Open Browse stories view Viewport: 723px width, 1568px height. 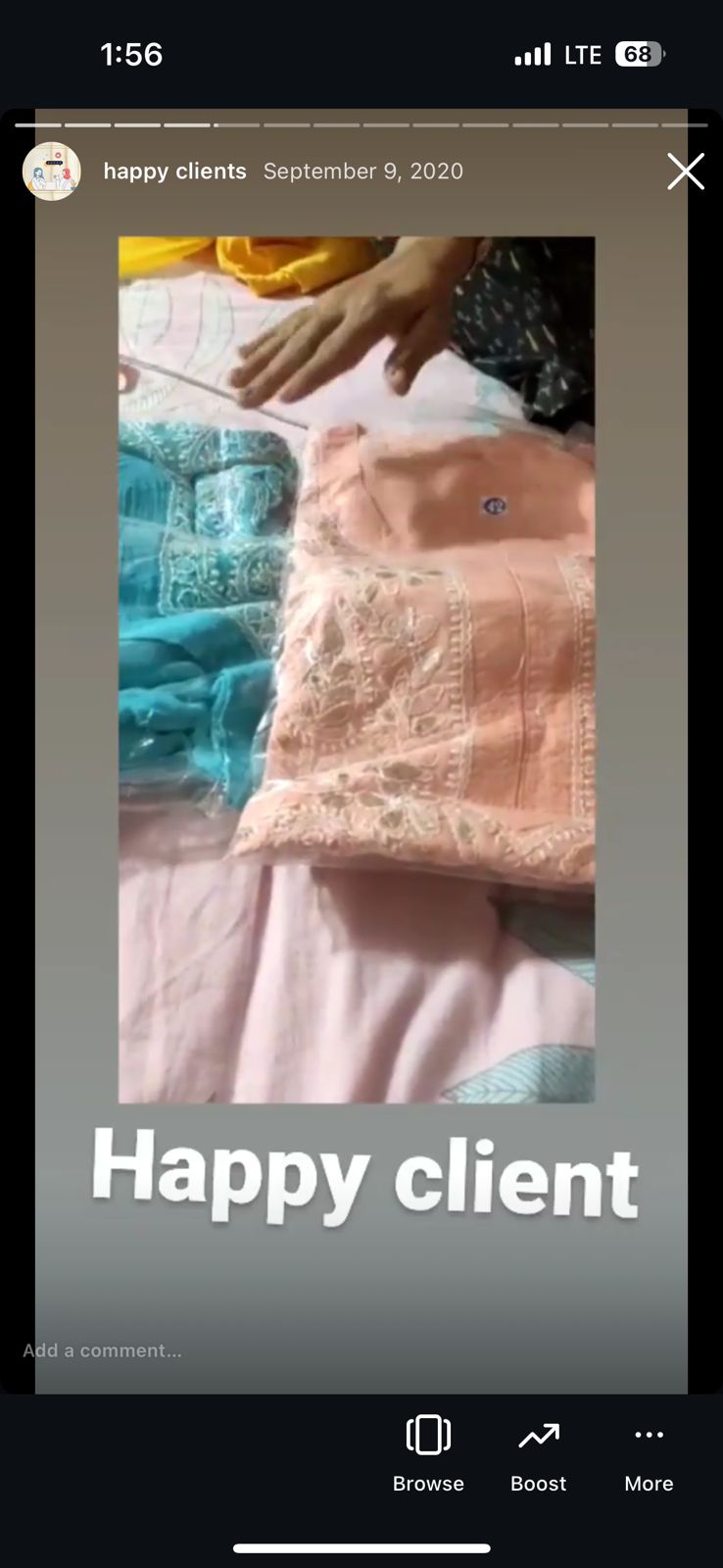428,1453
